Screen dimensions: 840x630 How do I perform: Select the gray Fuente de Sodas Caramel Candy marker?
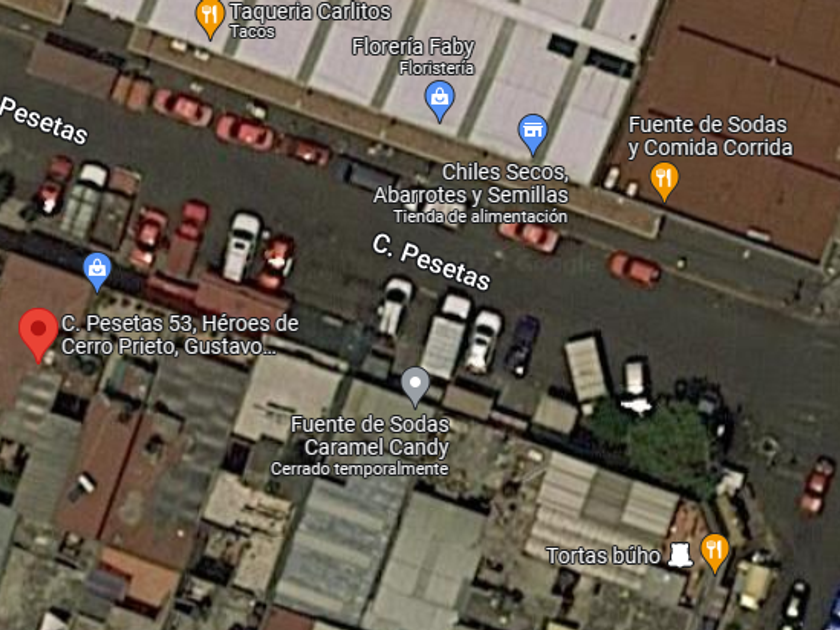pos(416,387)
